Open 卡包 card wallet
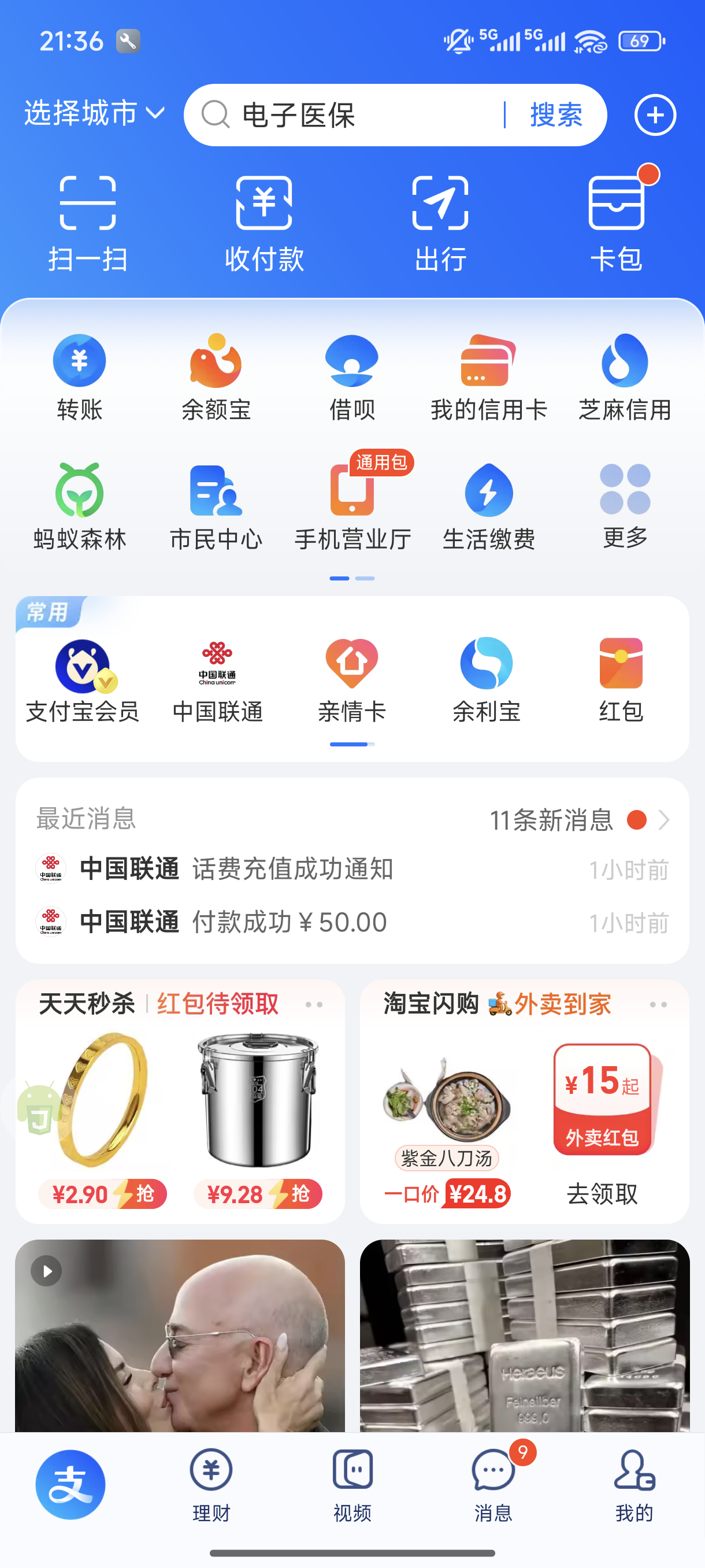Image resolution: width=705 pixels, height=1568 pixels. coord(616,223)
